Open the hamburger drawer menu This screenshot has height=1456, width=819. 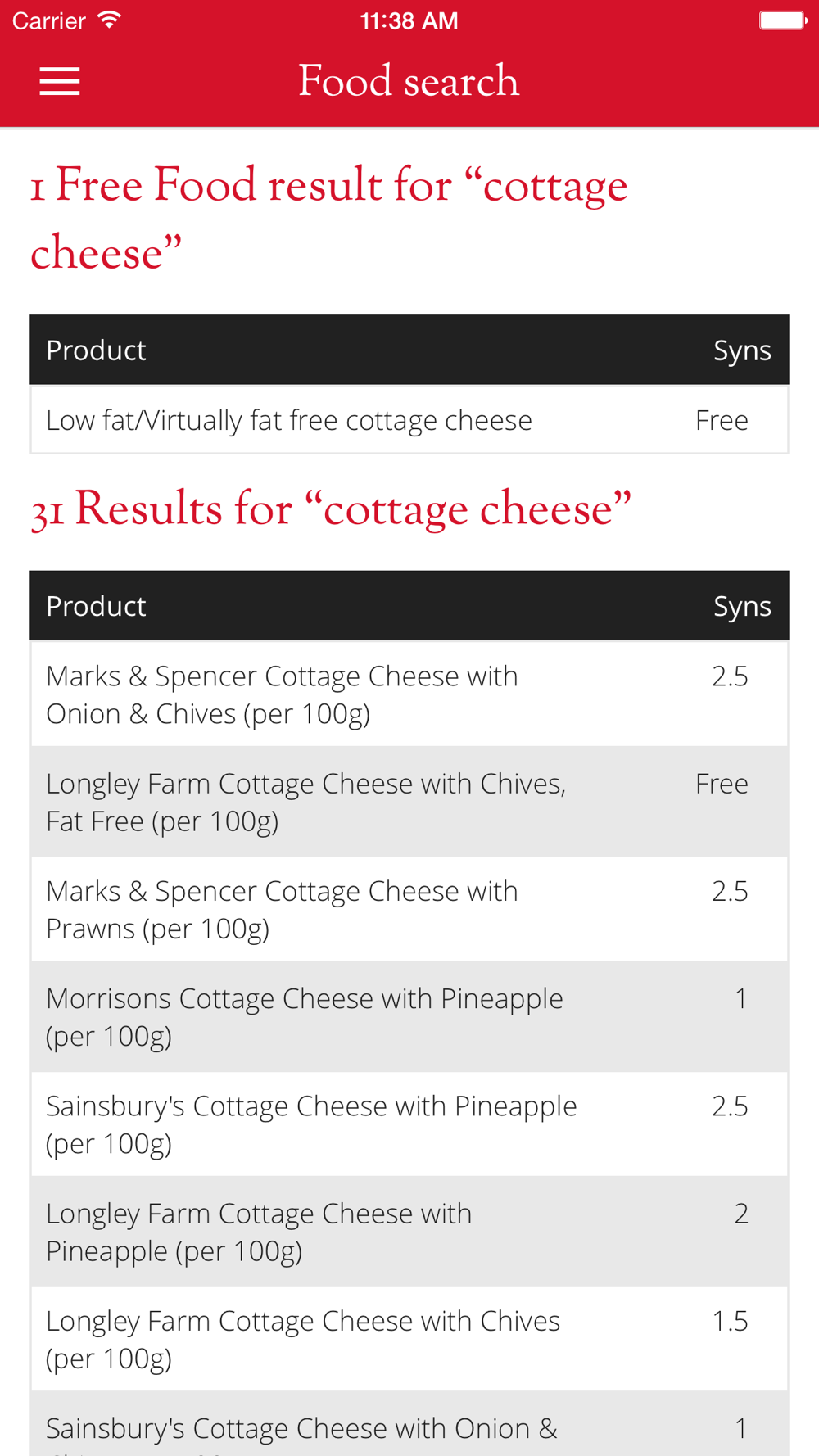(x=60, y=82)
